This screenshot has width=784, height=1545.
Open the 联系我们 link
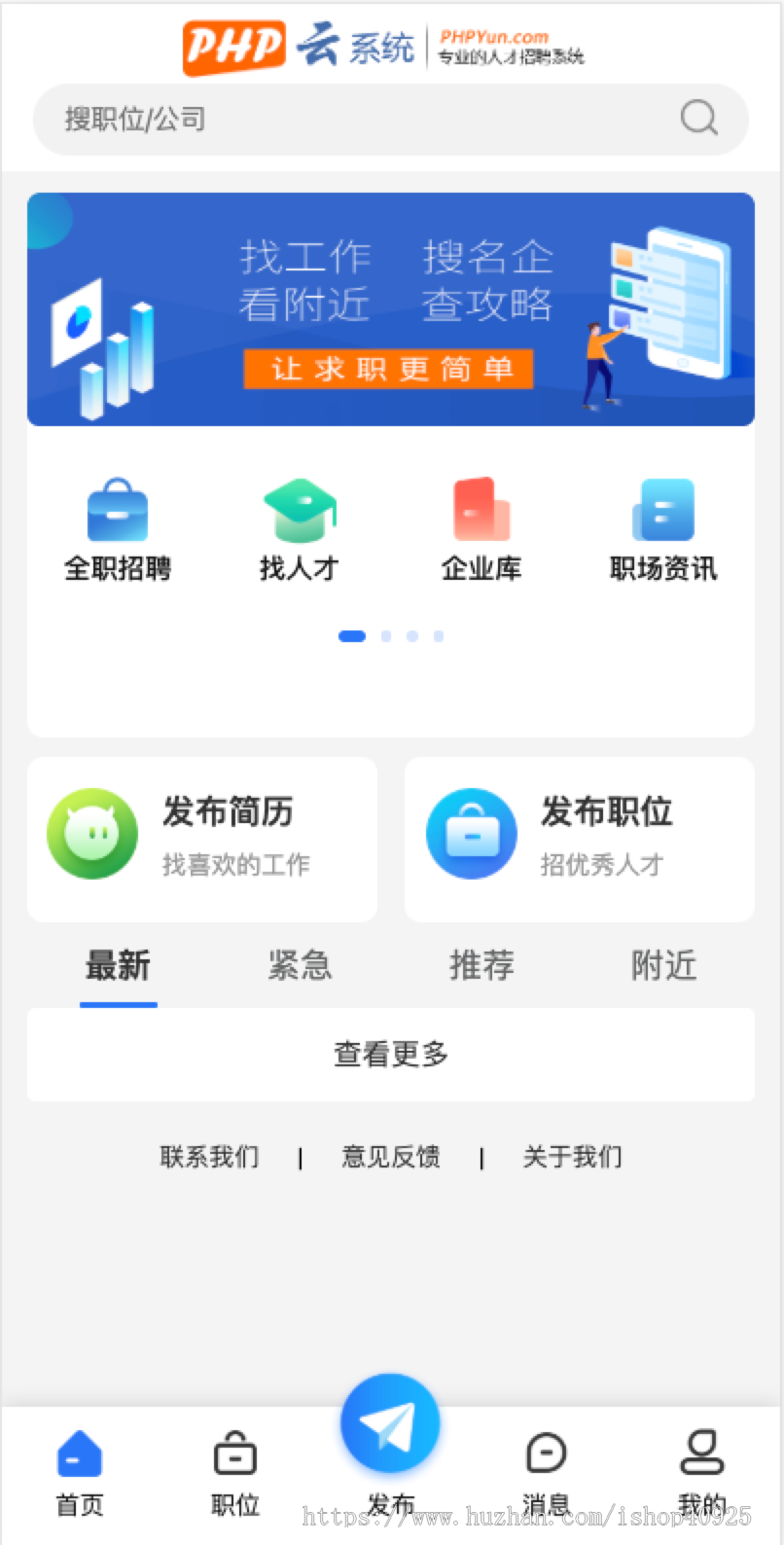209,1157
